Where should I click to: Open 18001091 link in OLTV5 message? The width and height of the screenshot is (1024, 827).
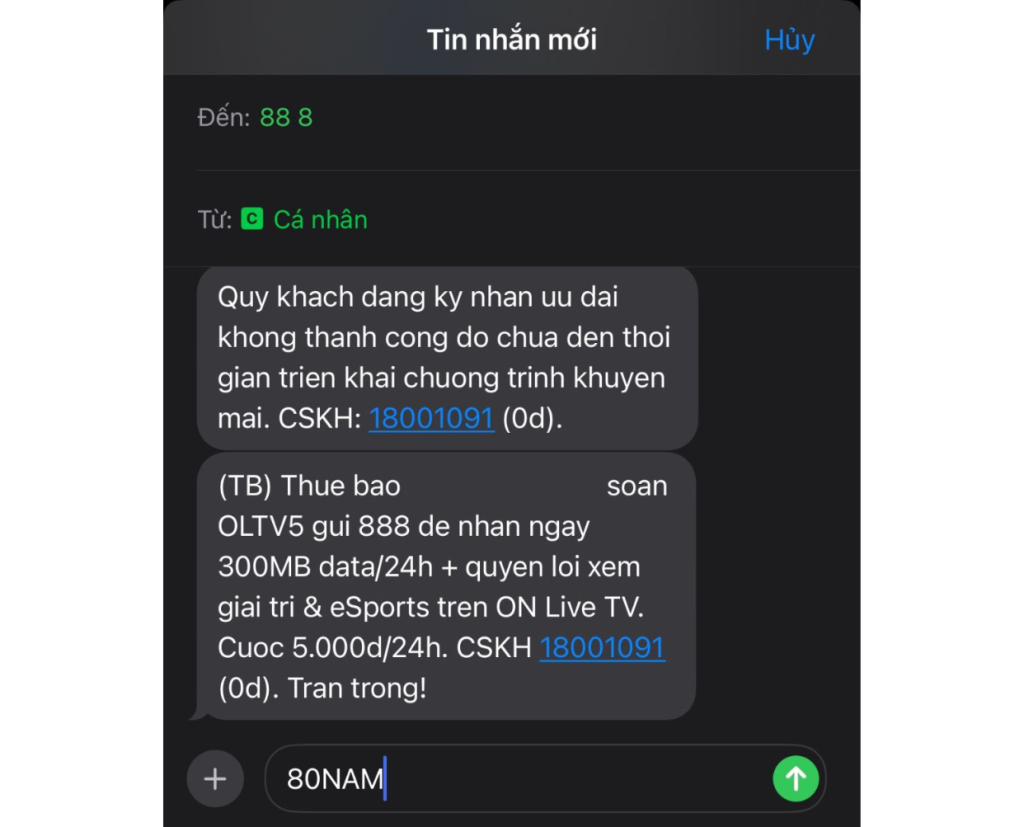601,648
